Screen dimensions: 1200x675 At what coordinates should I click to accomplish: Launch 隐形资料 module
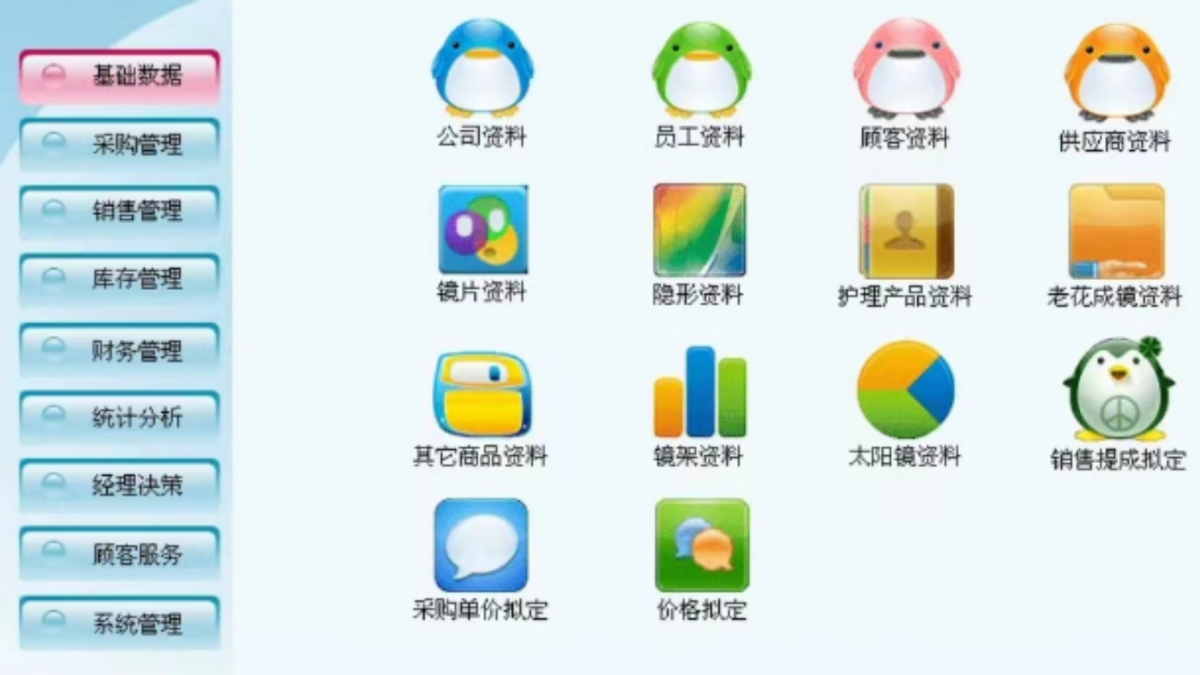[x=699, y=231]
